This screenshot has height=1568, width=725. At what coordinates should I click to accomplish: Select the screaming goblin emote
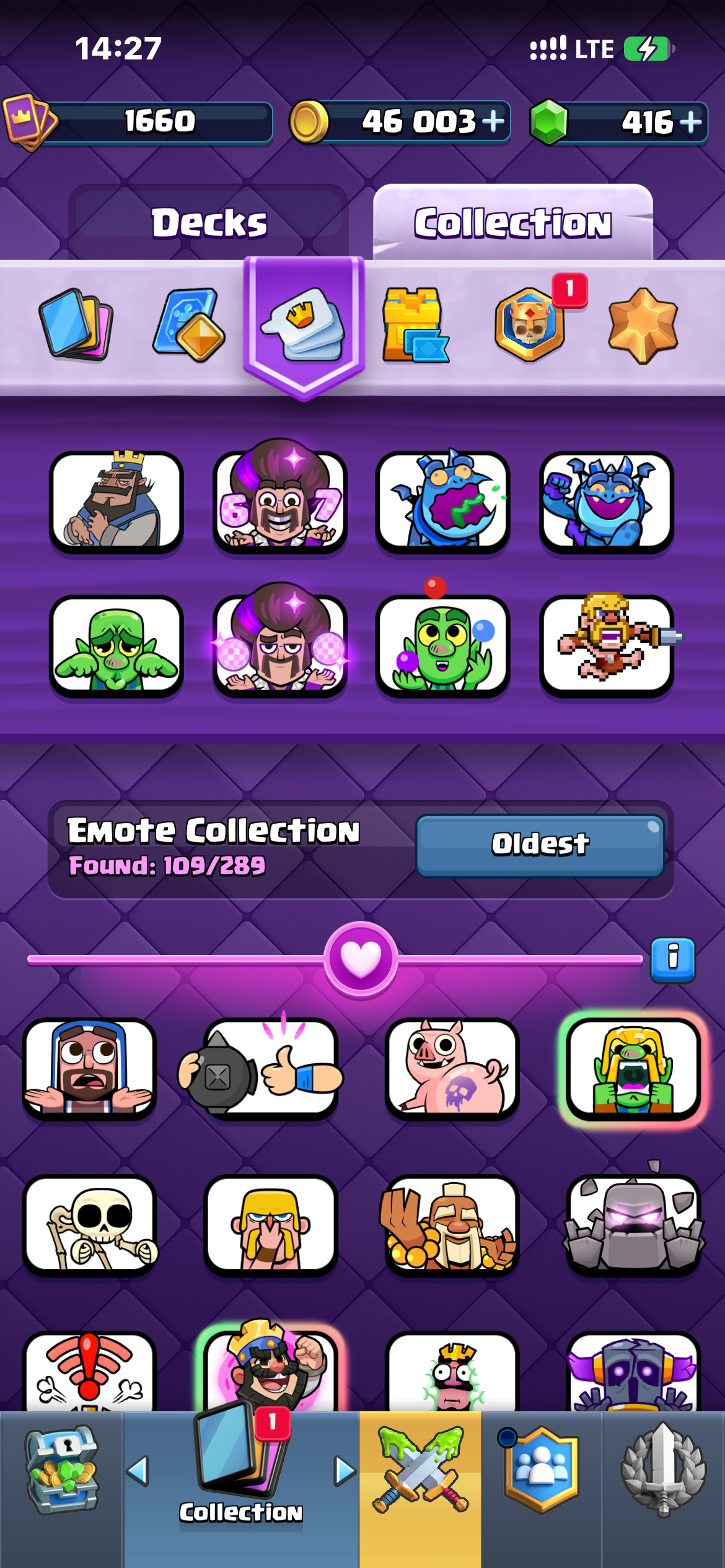633,1069
